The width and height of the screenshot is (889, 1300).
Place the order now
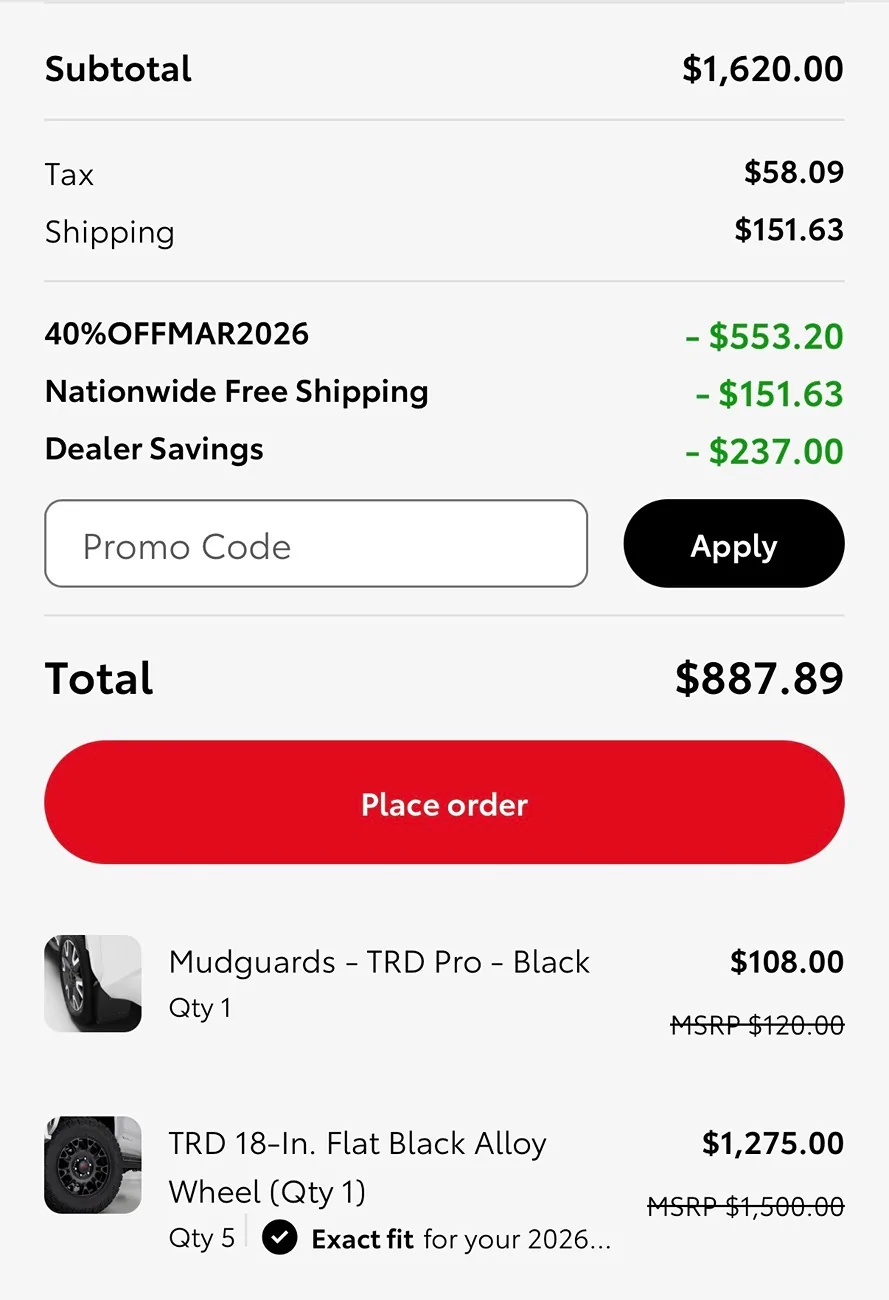[444, 803]
